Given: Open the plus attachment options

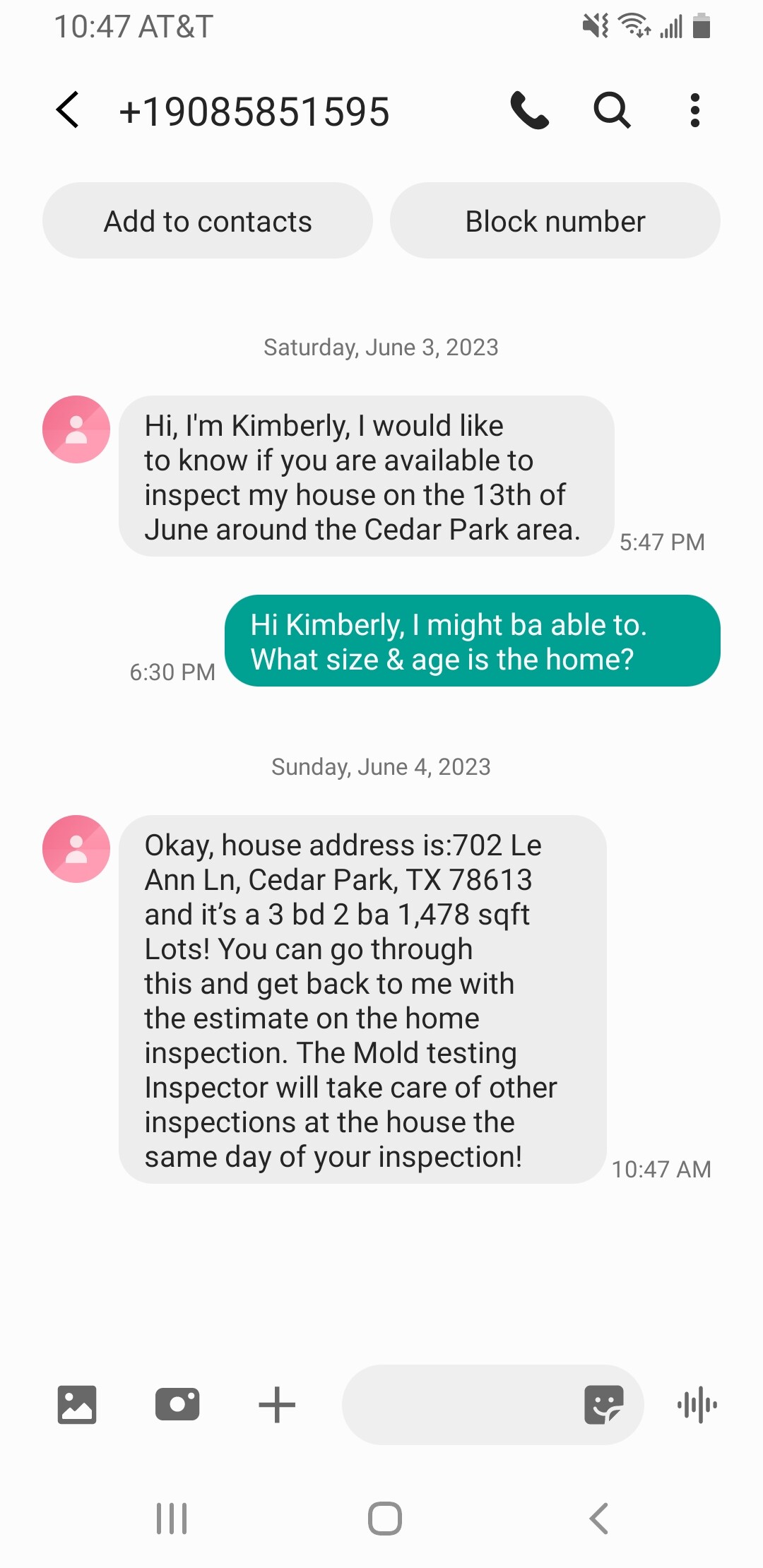Looking at the screenshot, I should pyautogui.click(x=277, y=1405).
